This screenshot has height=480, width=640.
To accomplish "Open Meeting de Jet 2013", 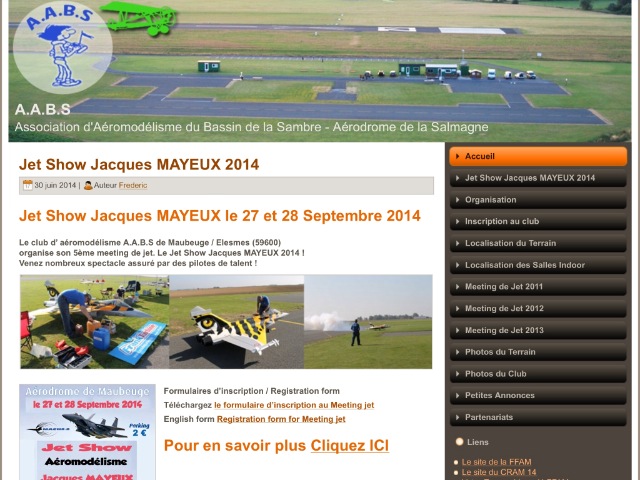I will point(504,330).
